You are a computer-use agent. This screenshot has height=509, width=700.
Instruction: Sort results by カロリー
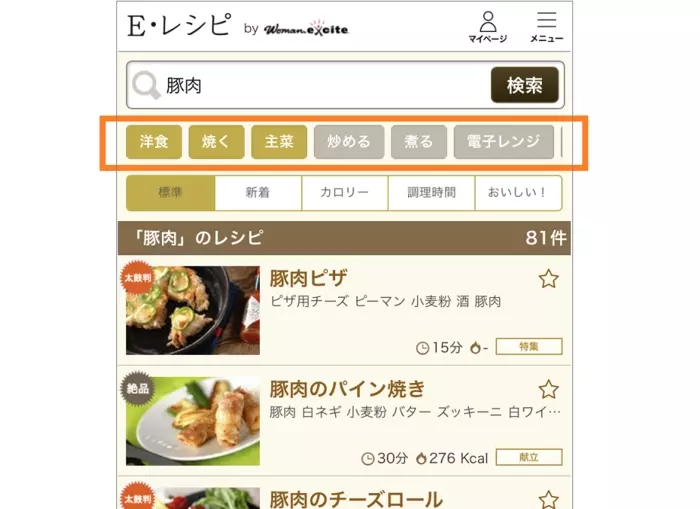344,193
